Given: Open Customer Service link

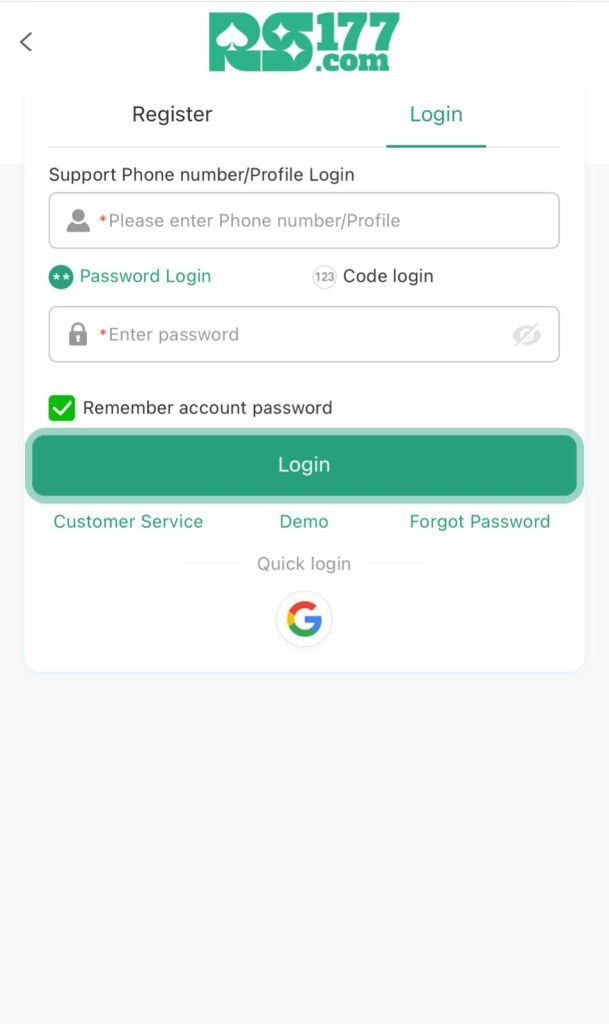Looking at the screenshot, I should tap(128, 521).
